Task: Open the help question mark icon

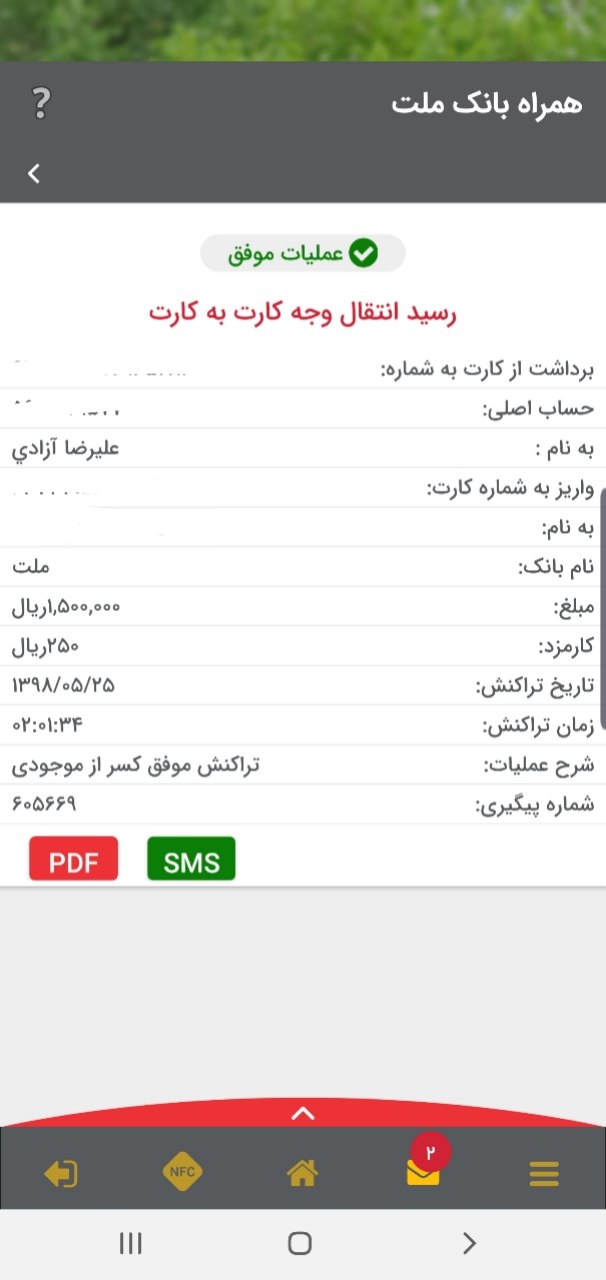Action: [x=41, y=102]
